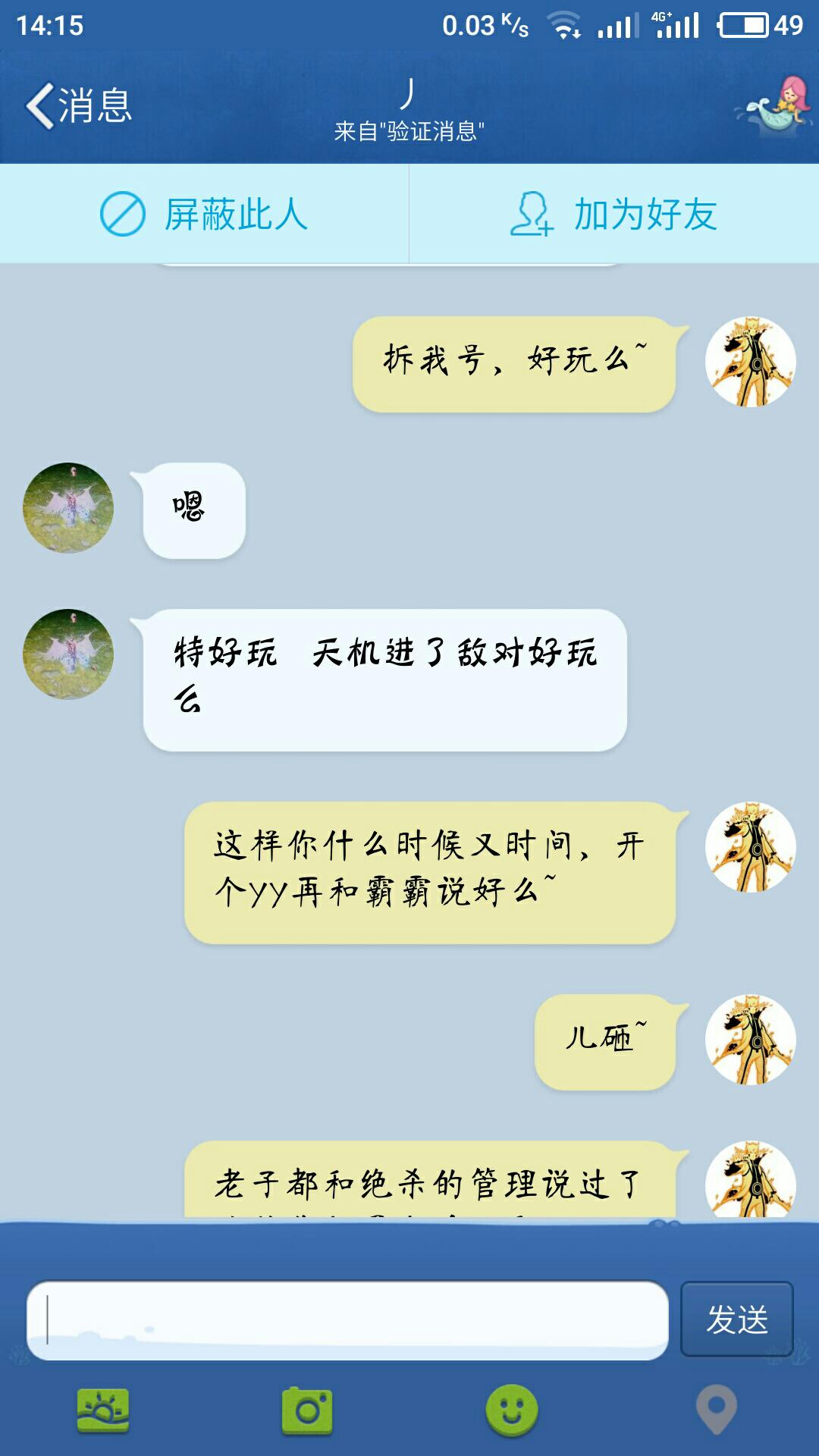This screenshot has height=1456, width=819.
Task: Open the picture gallery icon
Action: pyautogui.click(x=103, y=1411)
